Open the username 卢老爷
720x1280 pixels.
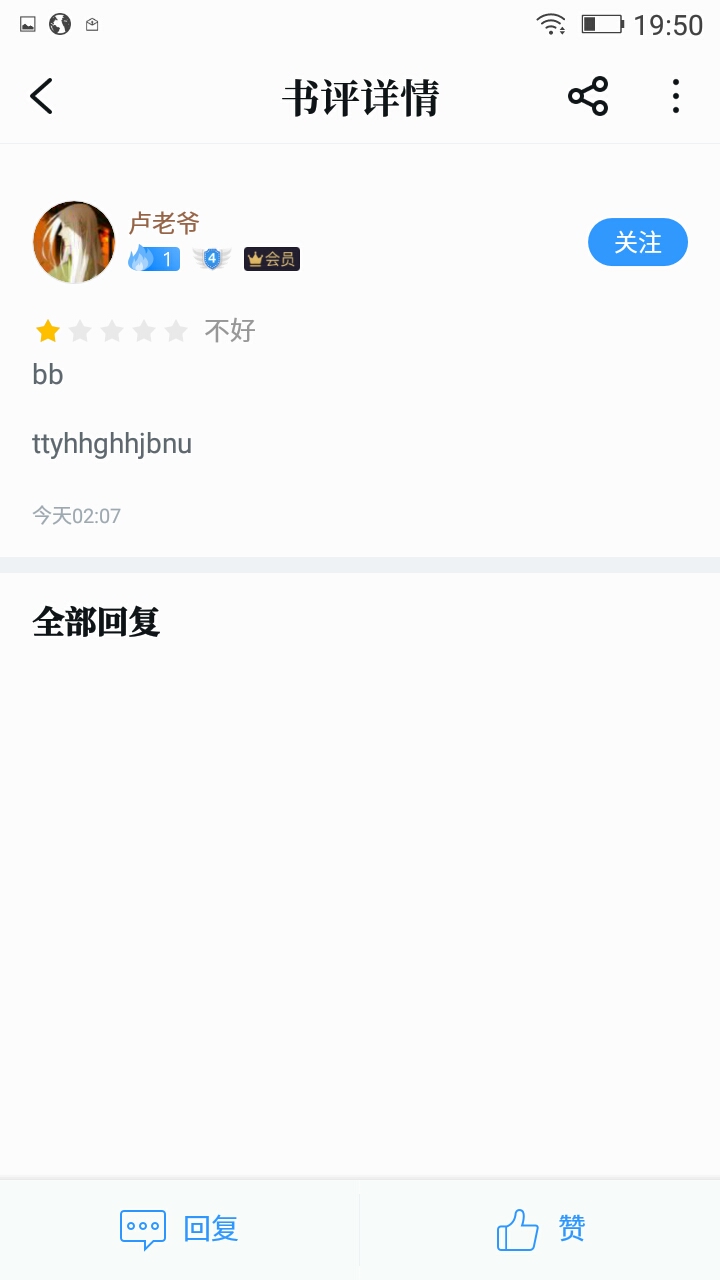tap(164, 223)
